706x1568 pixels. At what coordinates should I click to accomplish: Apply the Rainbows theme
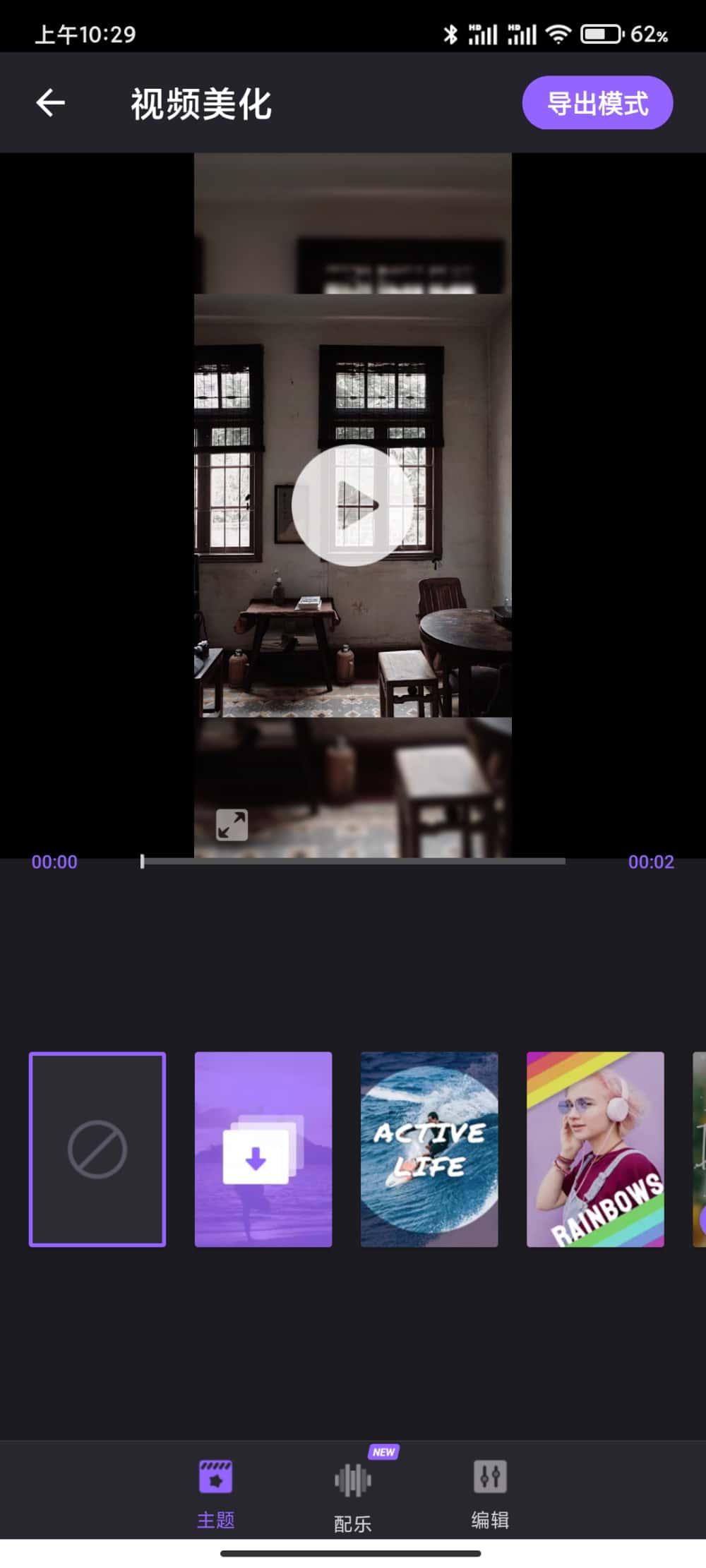click(x=595, y=1149)
